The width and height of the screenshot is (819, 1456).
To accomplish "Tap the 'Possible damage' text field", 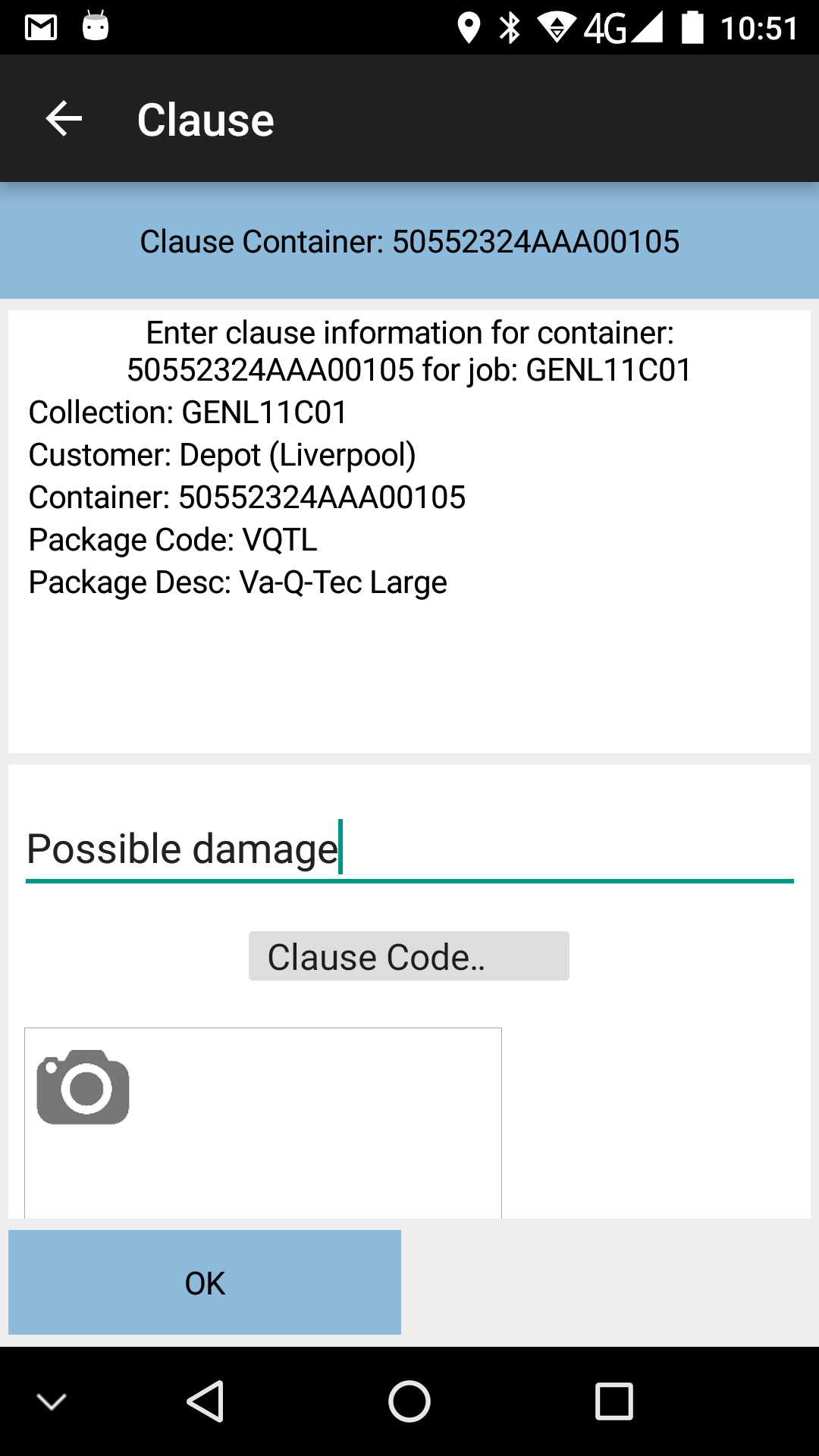I will [x=409, y=849].
